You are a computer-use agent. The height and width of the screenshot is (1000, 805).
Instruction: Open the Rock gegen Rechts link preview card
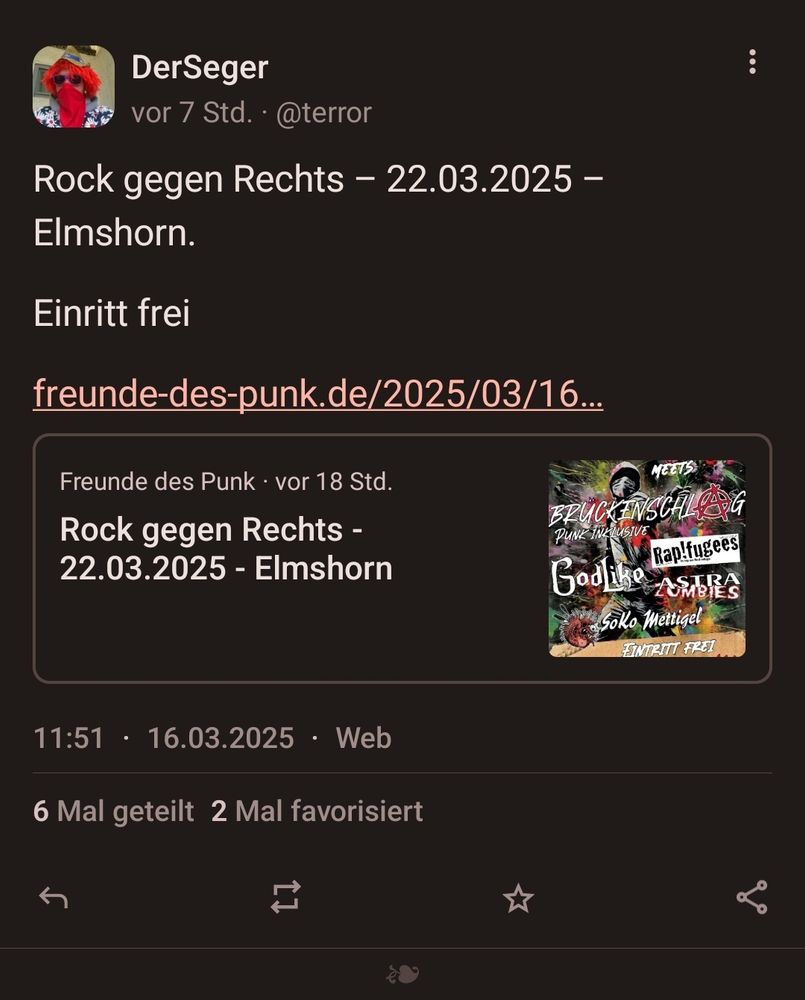[402, 558]
